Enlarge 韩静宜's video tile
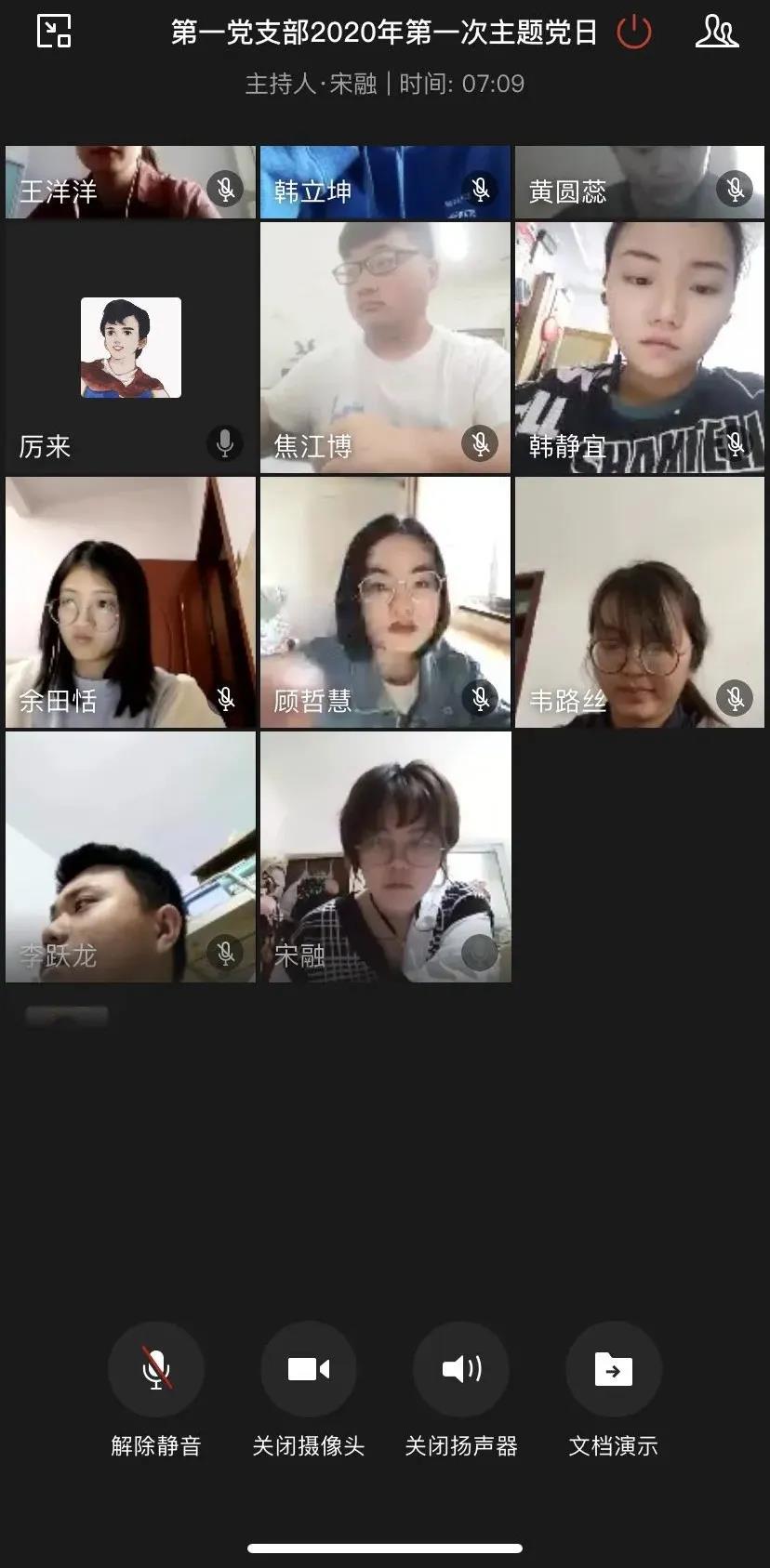The width and height of the screenshot is (770, 1568). tap(640, 348)
